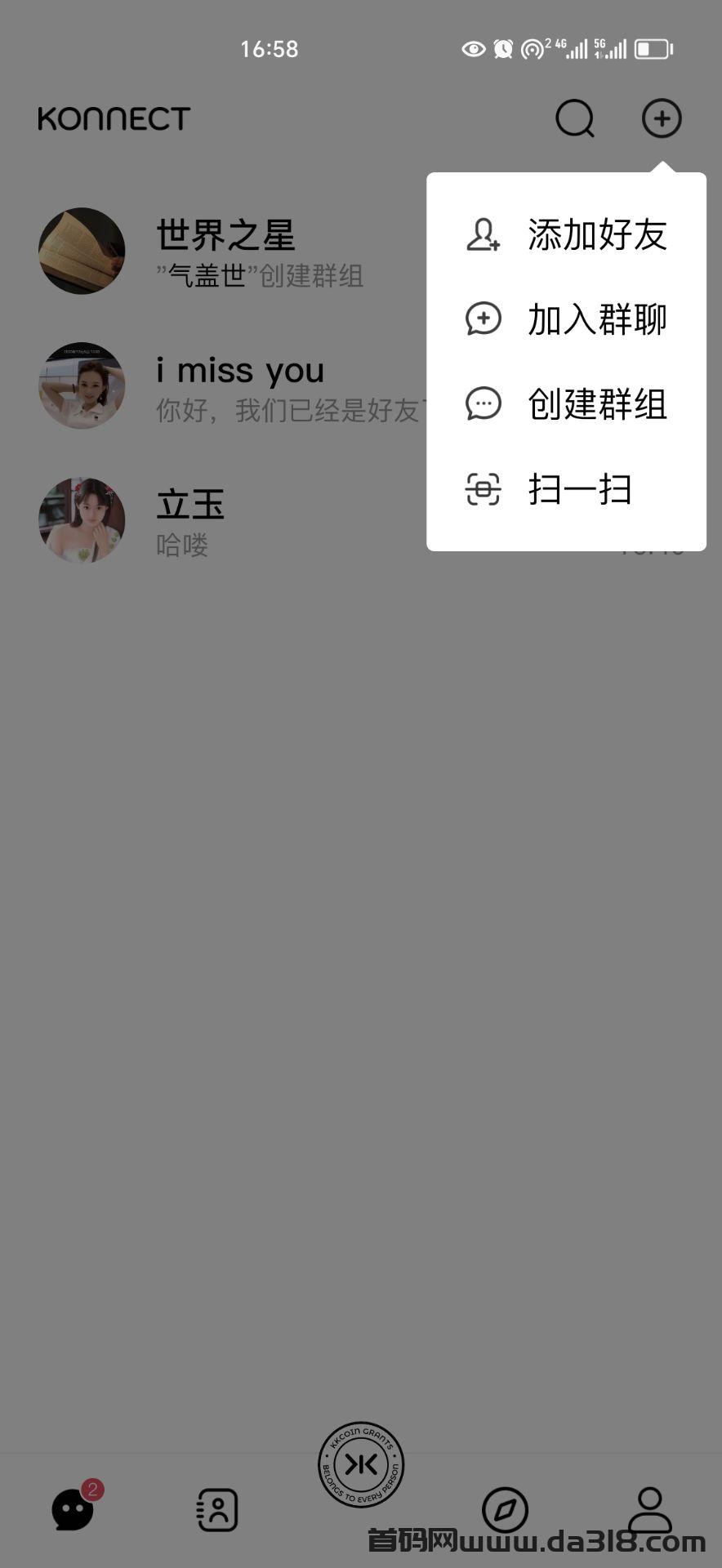Image resolution: width=722 pixels, height=1568 pixels.
Task: Switch to the contacts tab
Action: tap(218, 1509)
